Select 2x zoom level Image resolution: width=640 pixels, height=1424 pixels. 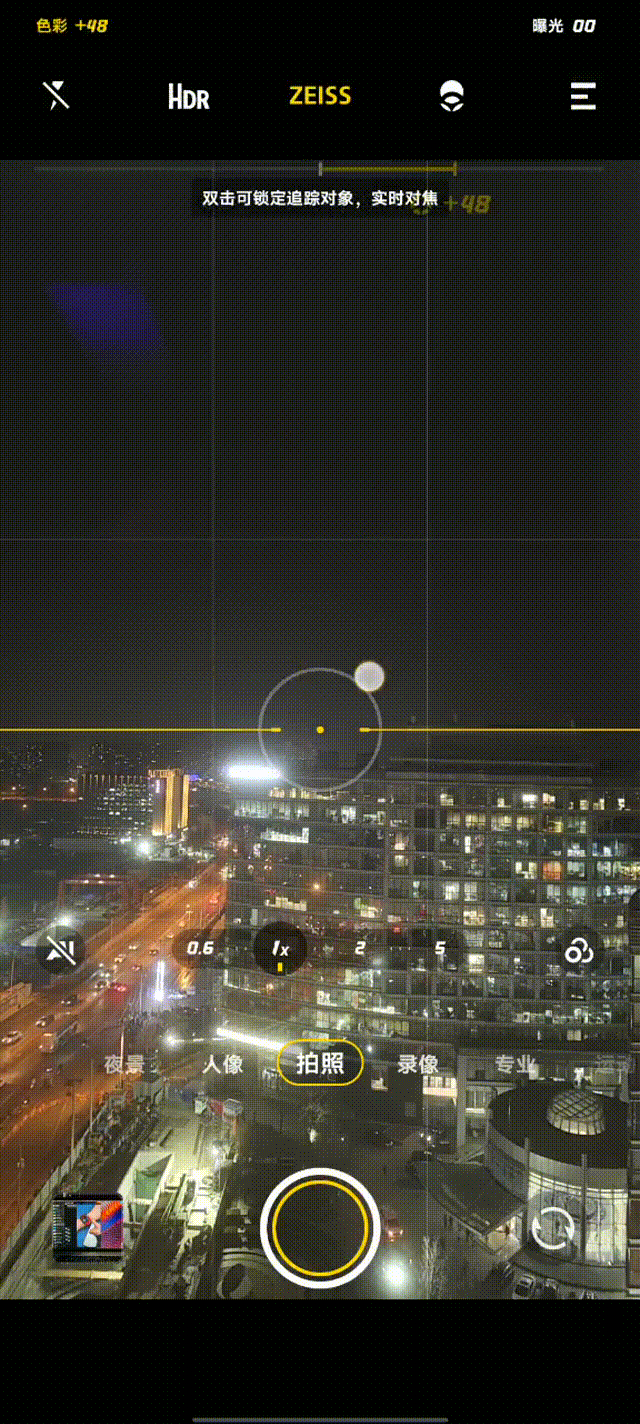(360, 948)
